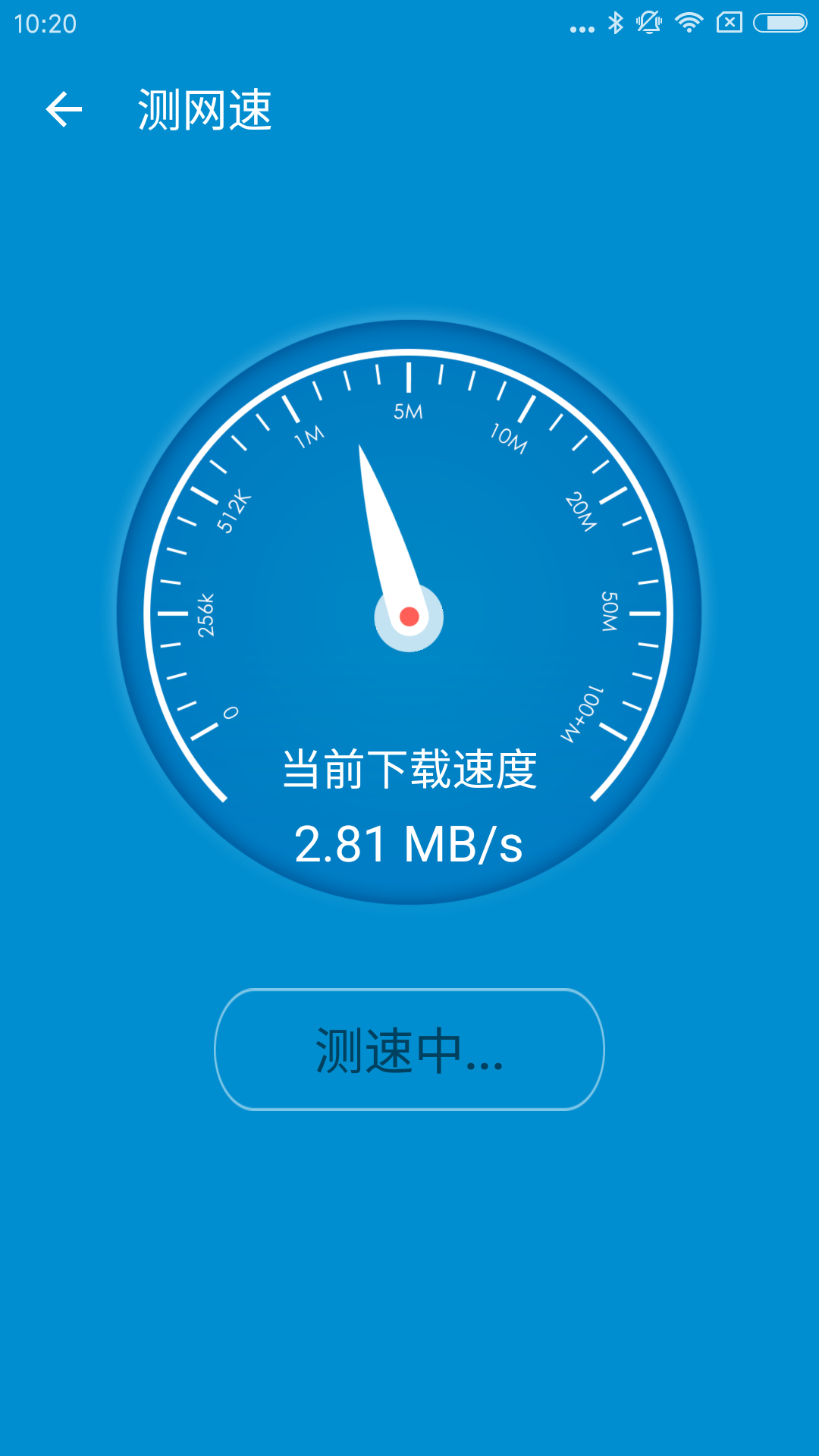
Task: Tap the red needle center dot
Action: tap(409, 616)
